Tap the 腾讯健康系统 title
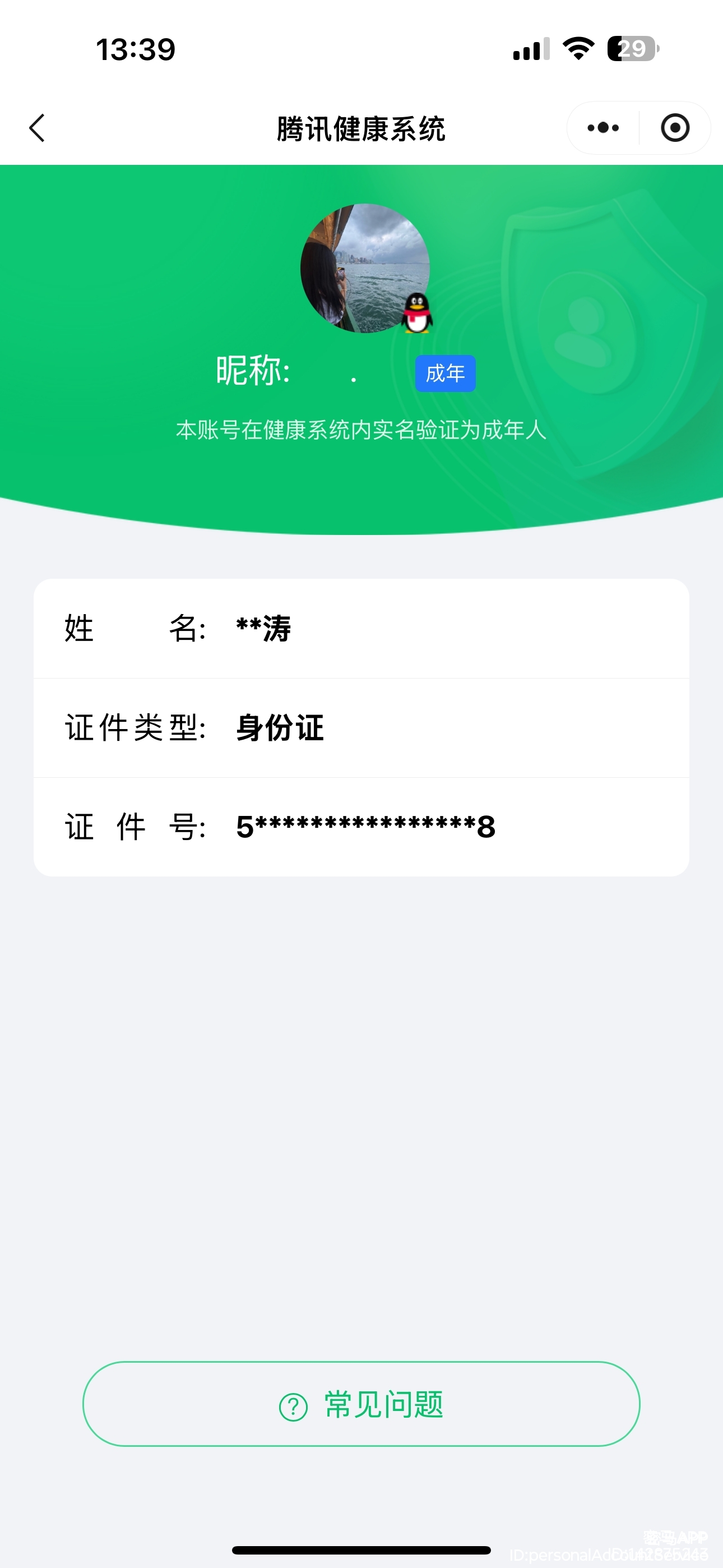Viewport: 723px width, 1568px height. pos(361,128)
